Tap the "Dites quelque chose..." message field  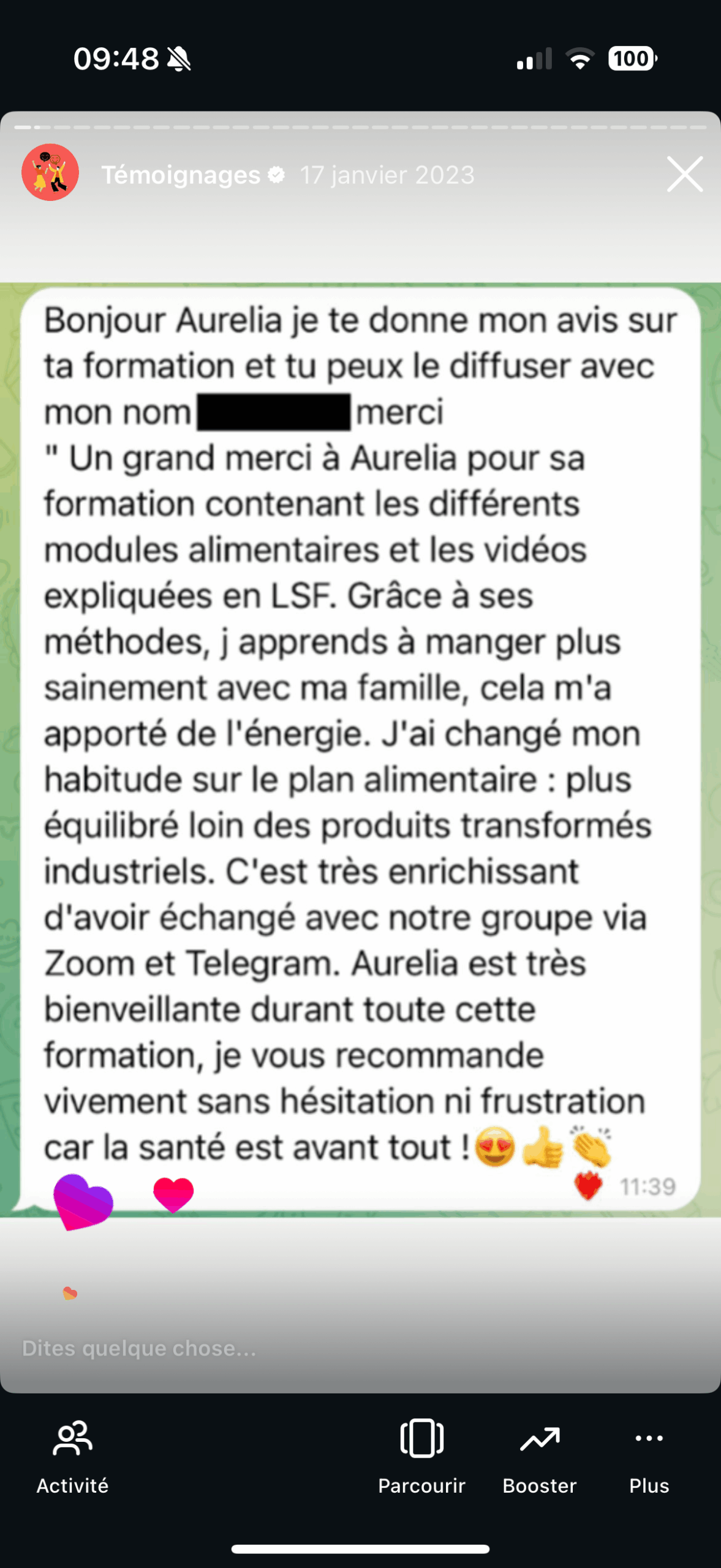click(245, 1348)
